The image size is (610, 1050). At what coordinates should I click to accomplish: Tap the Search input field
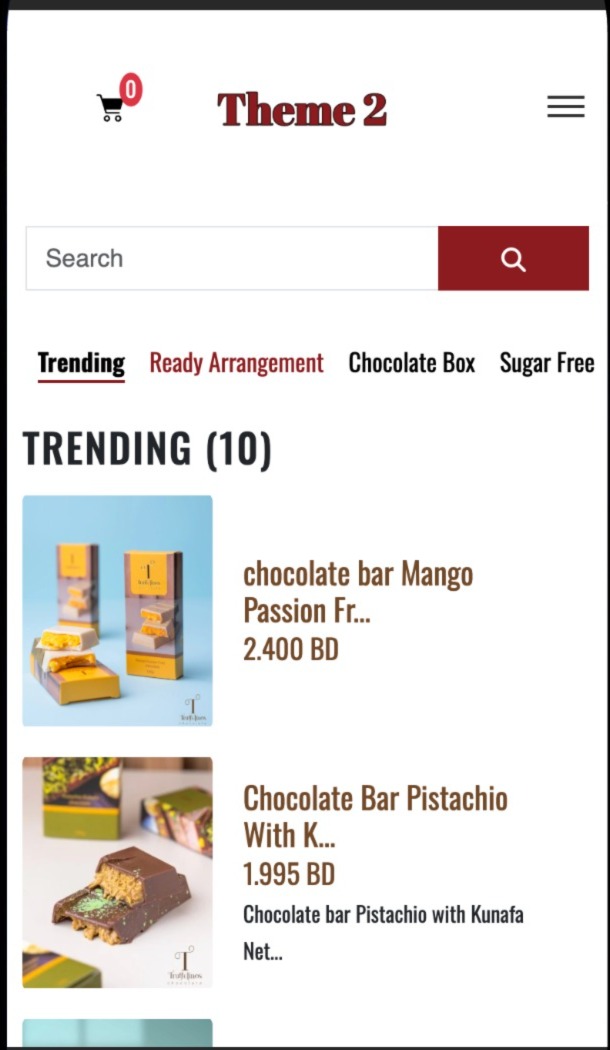(x=232, y=259)
